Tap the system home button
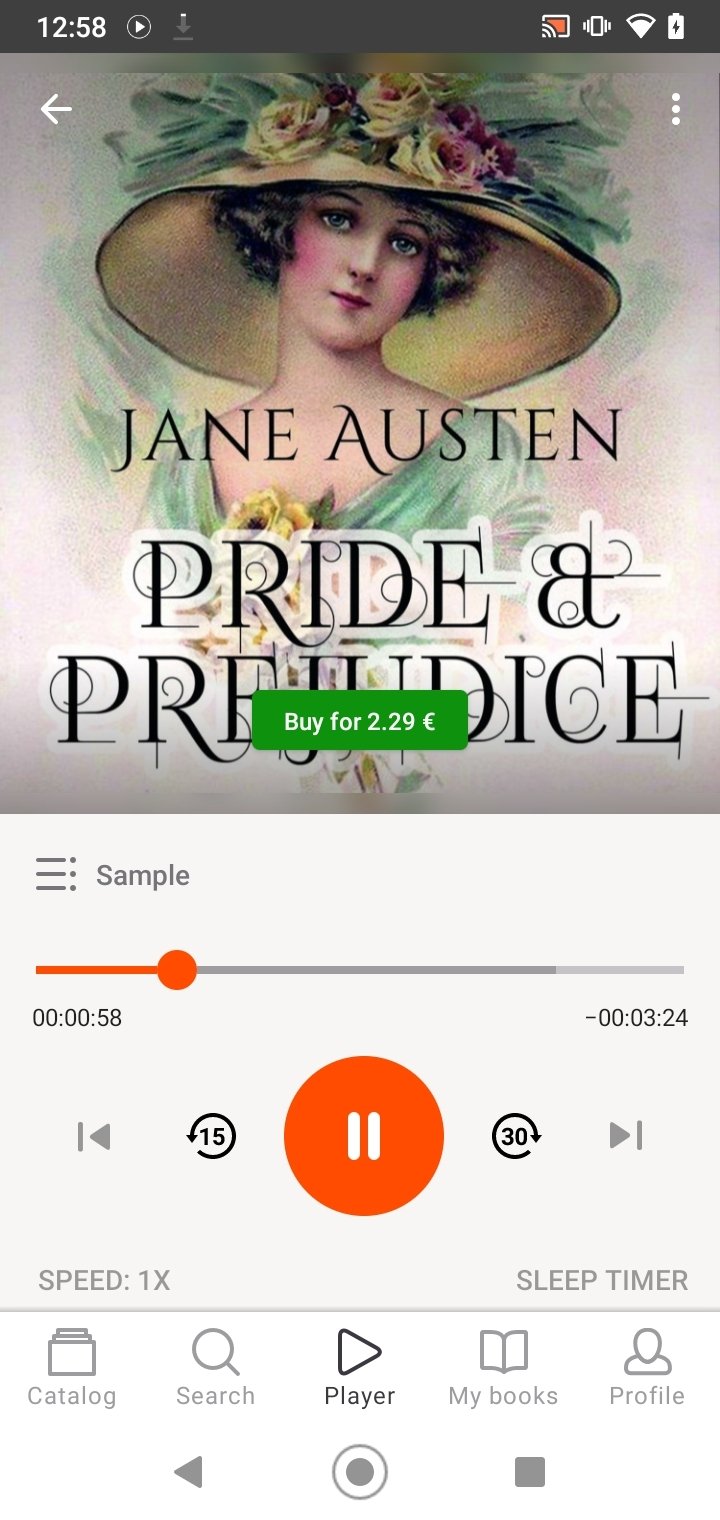720x1520 pixels. click(x=360, y=1472)
